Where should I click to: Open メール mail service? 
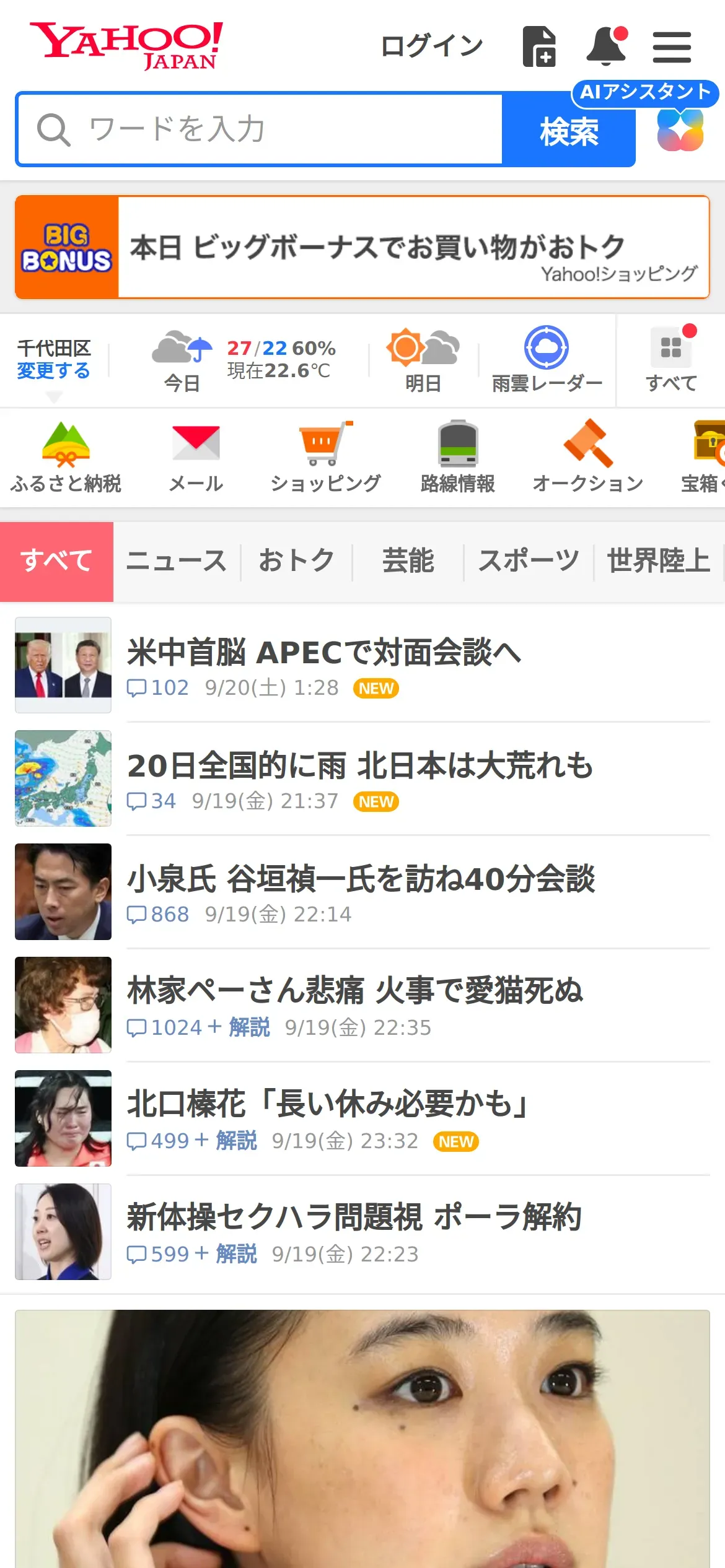(196, 456)
